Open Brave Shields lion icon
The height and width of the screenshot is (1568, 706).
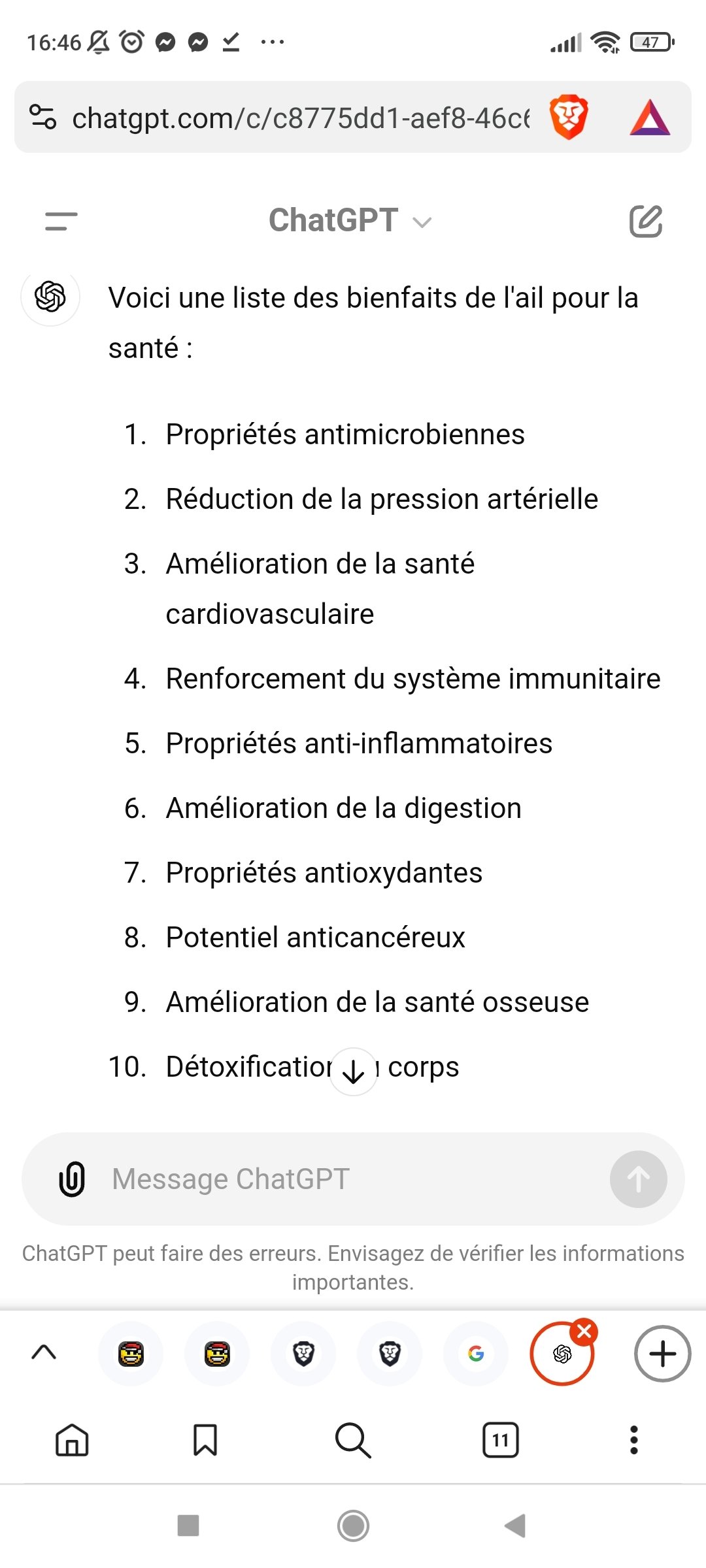click(x=569, y=118)
